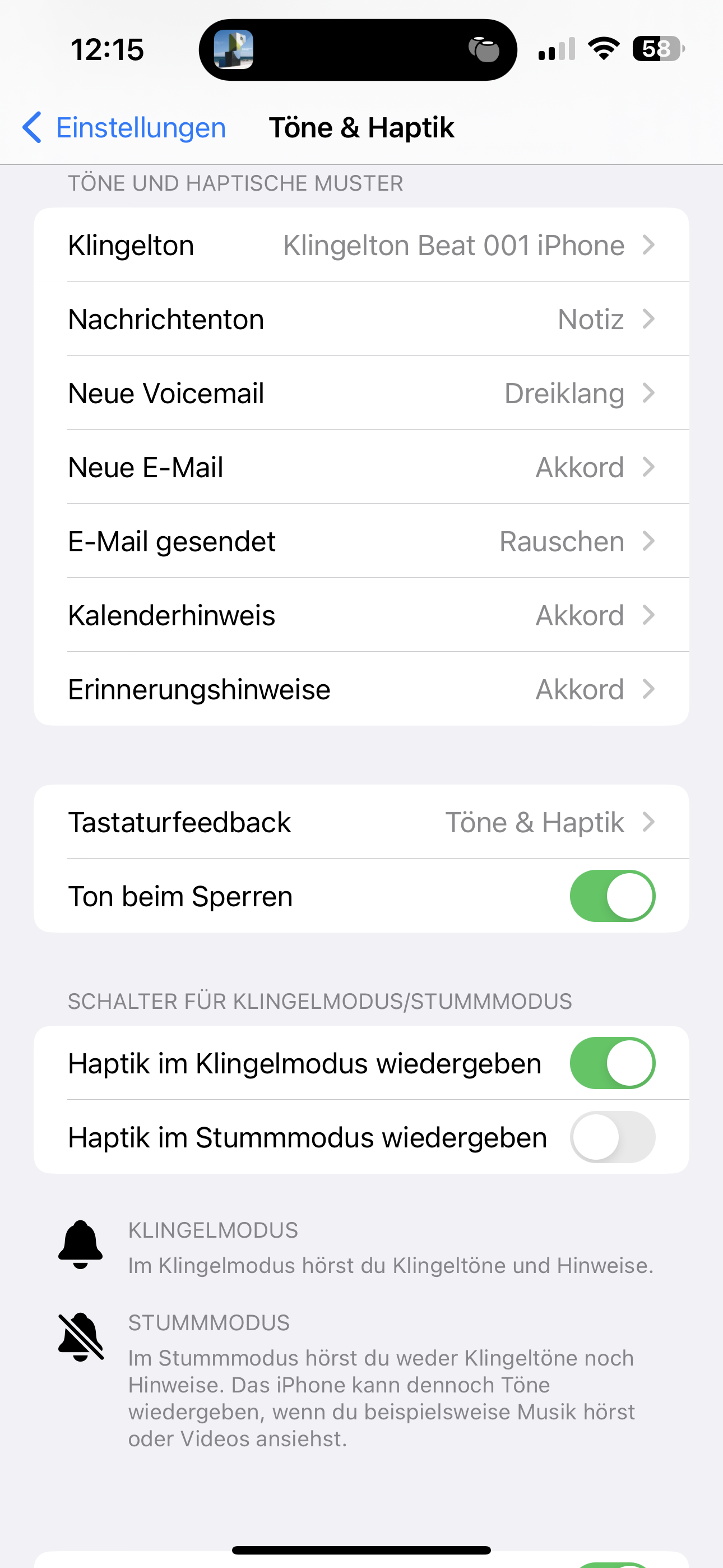Screen dimensions: 723x1568
Task: Open the Tastaturfeedback settings
Action: (x=361, y=822)
